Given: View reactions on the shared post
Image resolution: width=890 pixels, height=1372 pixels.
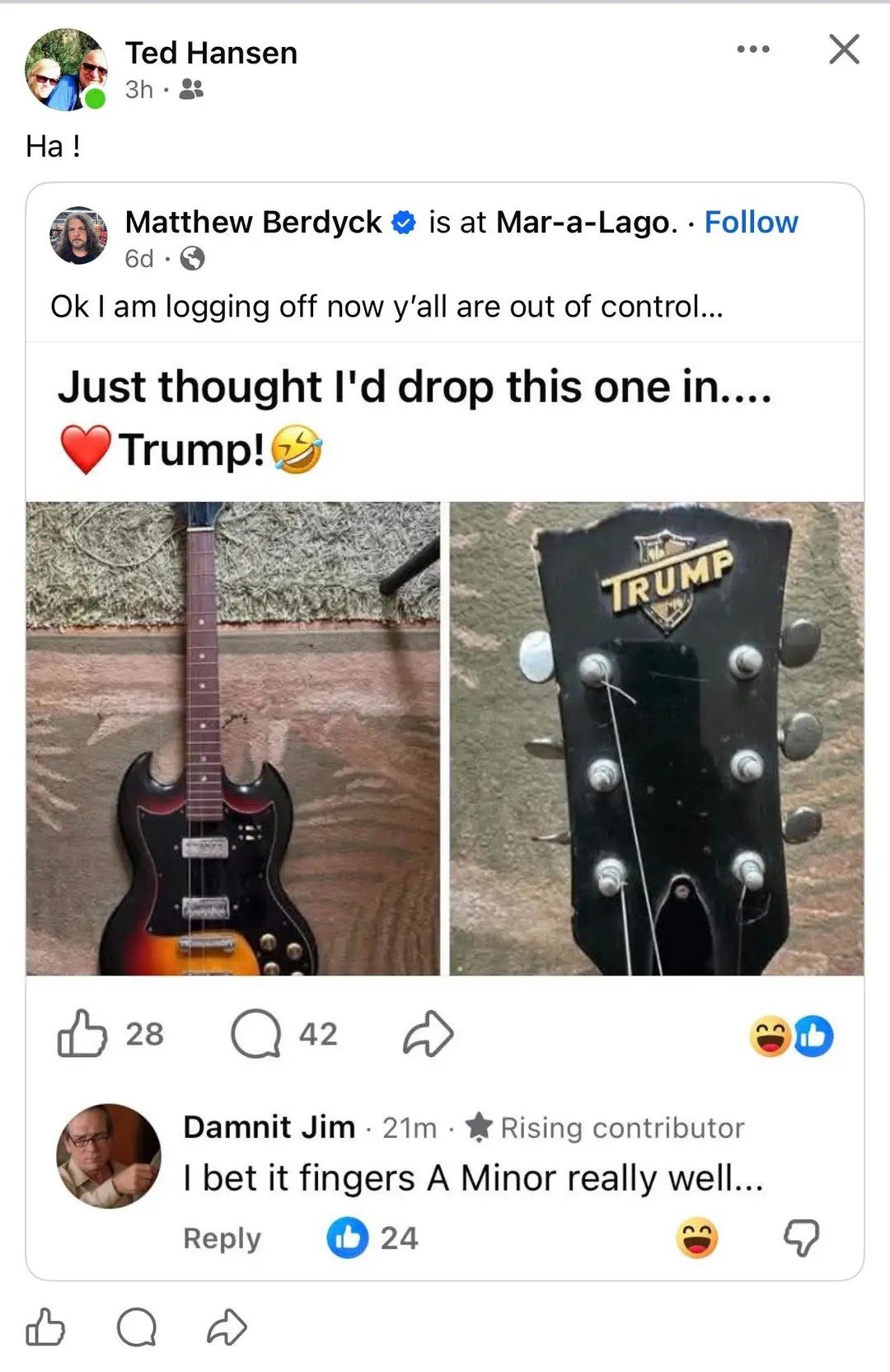Looking at the screenshot, I should pyautogui.click(x=791, y=1036).
